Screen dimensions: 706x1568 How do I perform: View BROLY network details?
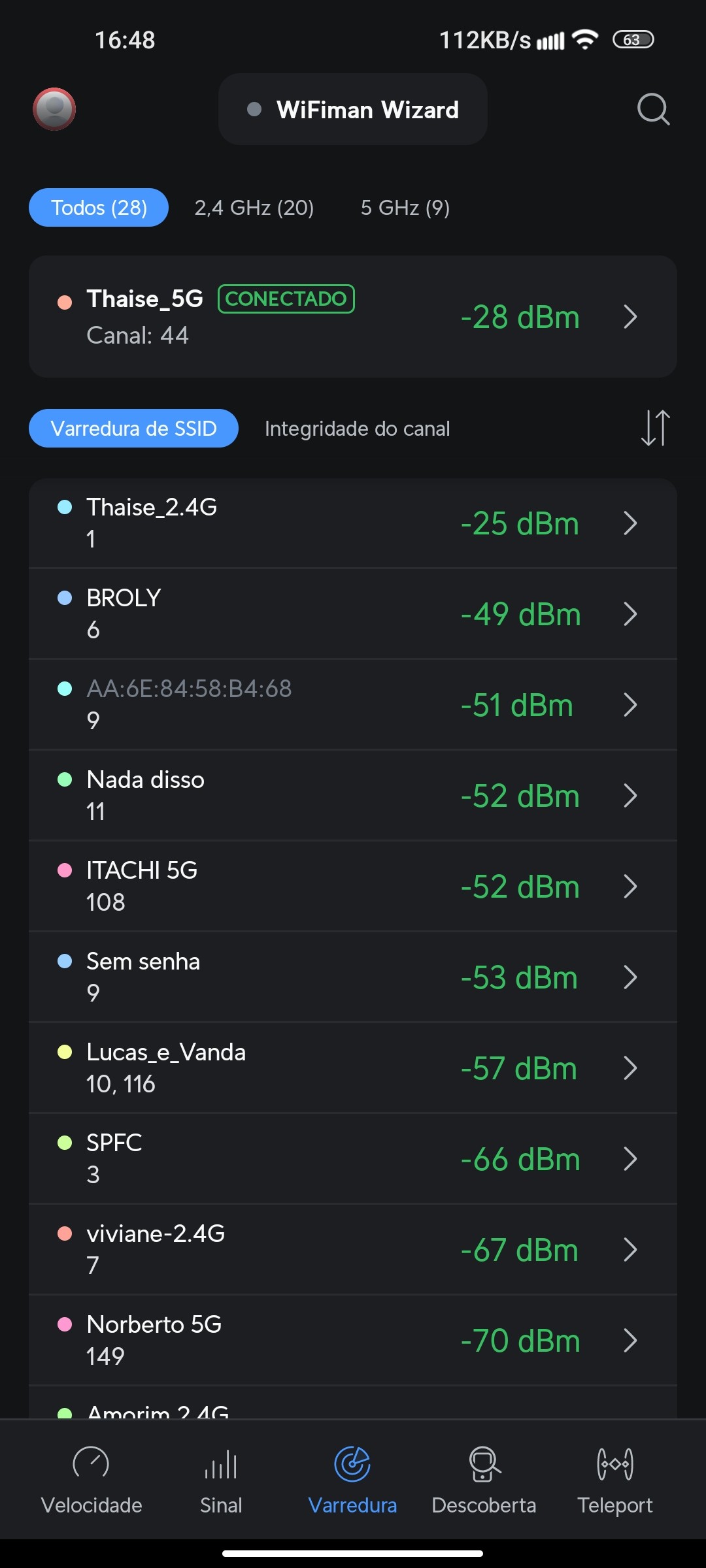click(x=353, y=614)
